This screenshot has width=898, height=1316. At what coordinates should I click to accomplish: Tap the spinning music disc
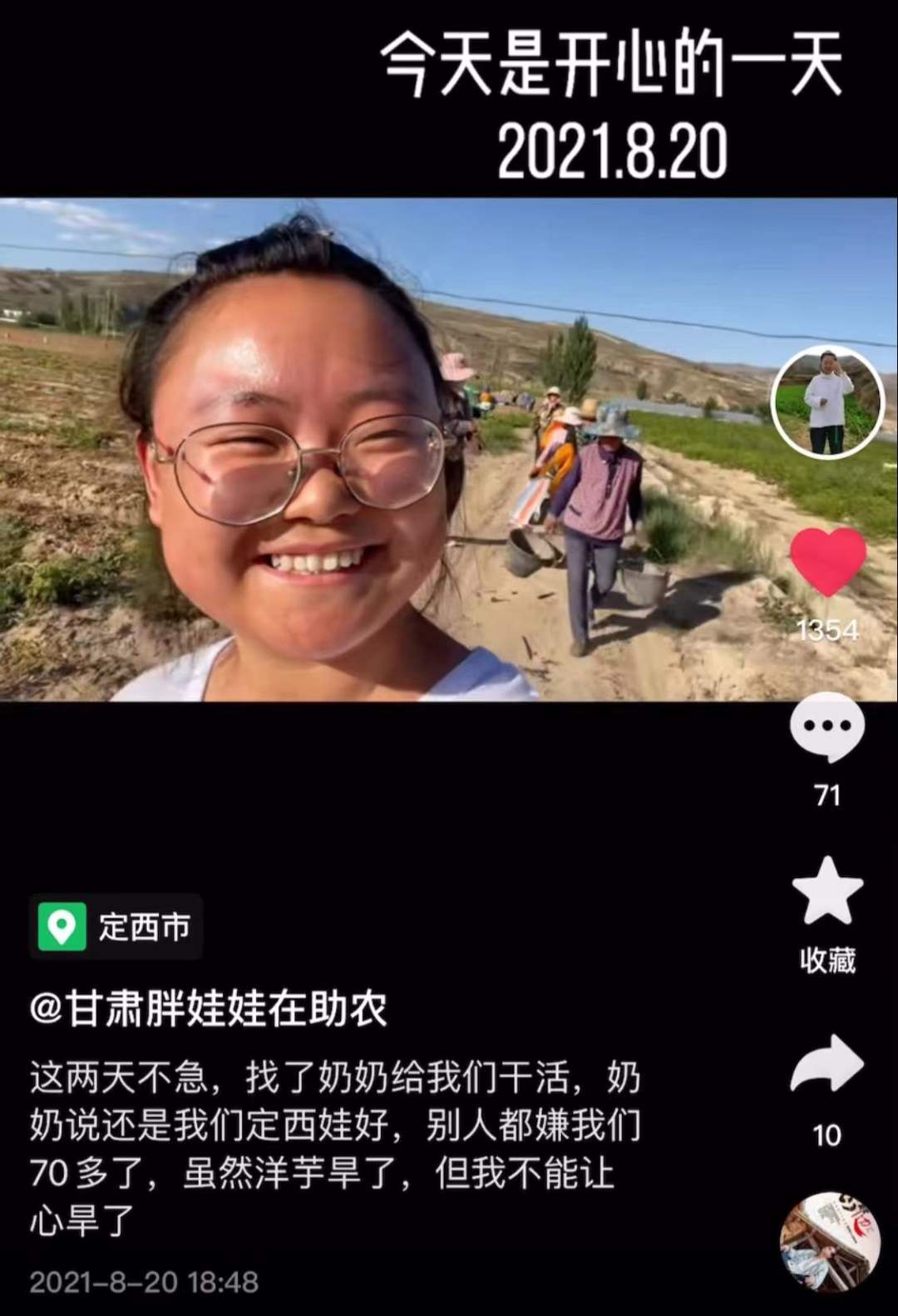(x=829, y=1243)
